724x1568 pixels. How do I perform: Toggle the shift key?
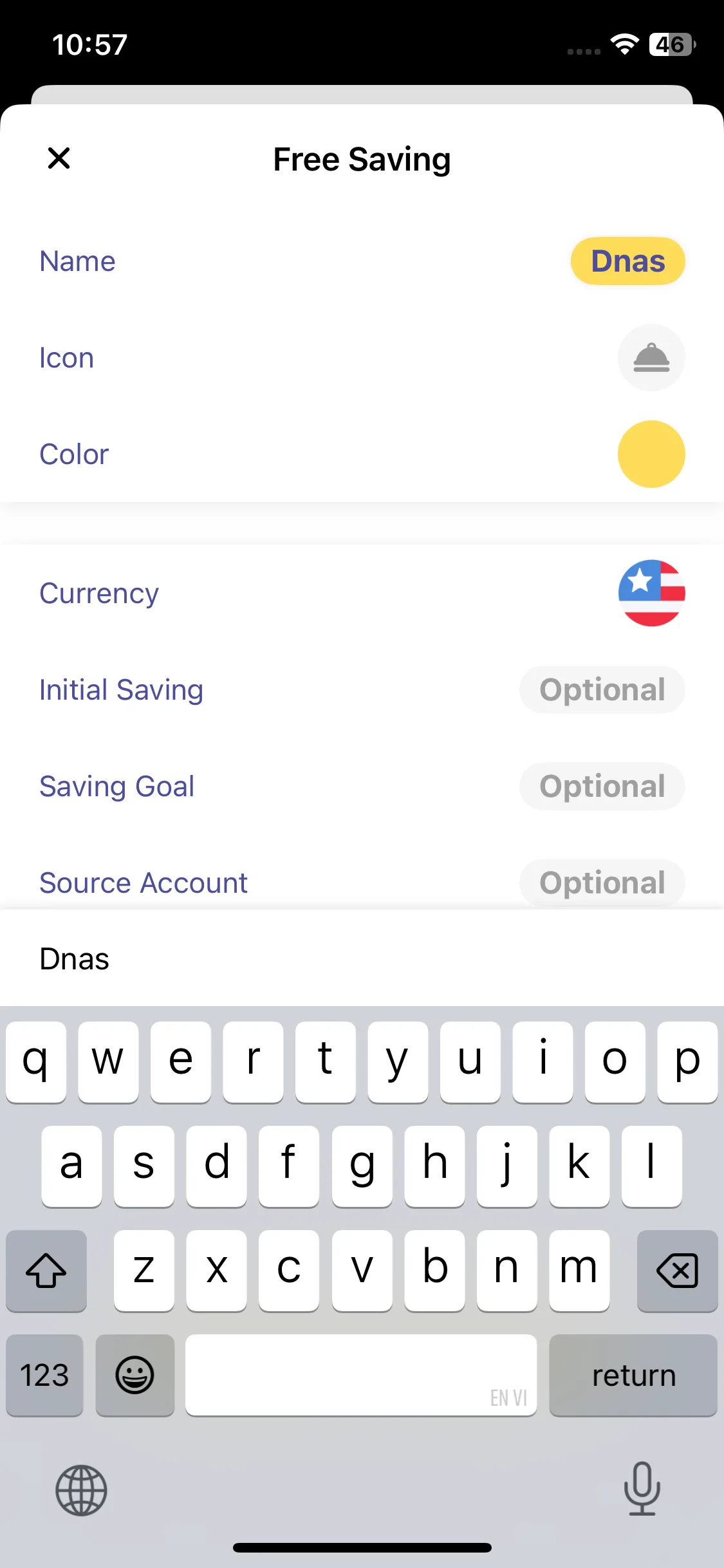point(46,1271)
